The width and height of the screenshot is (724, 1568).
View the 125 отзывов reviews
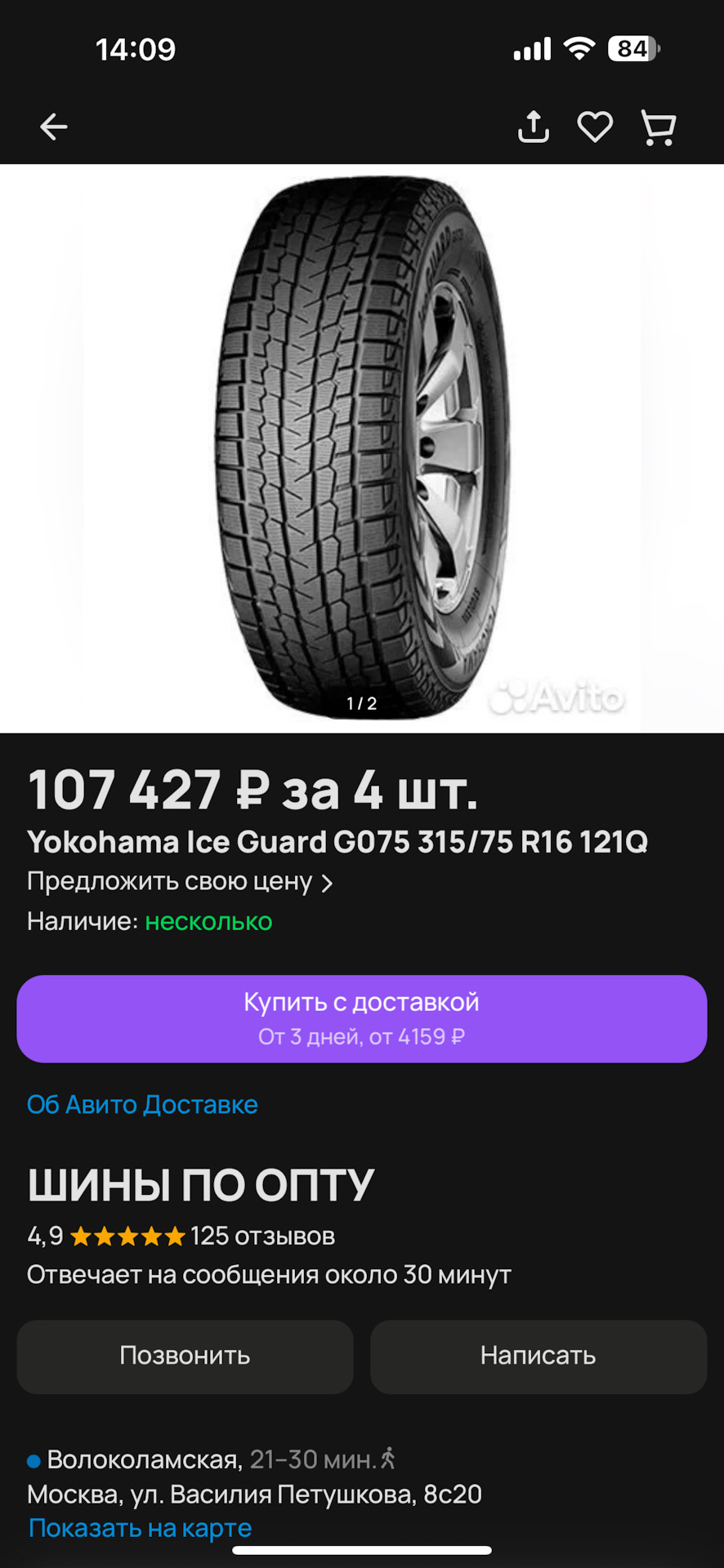coord(261,1236)
